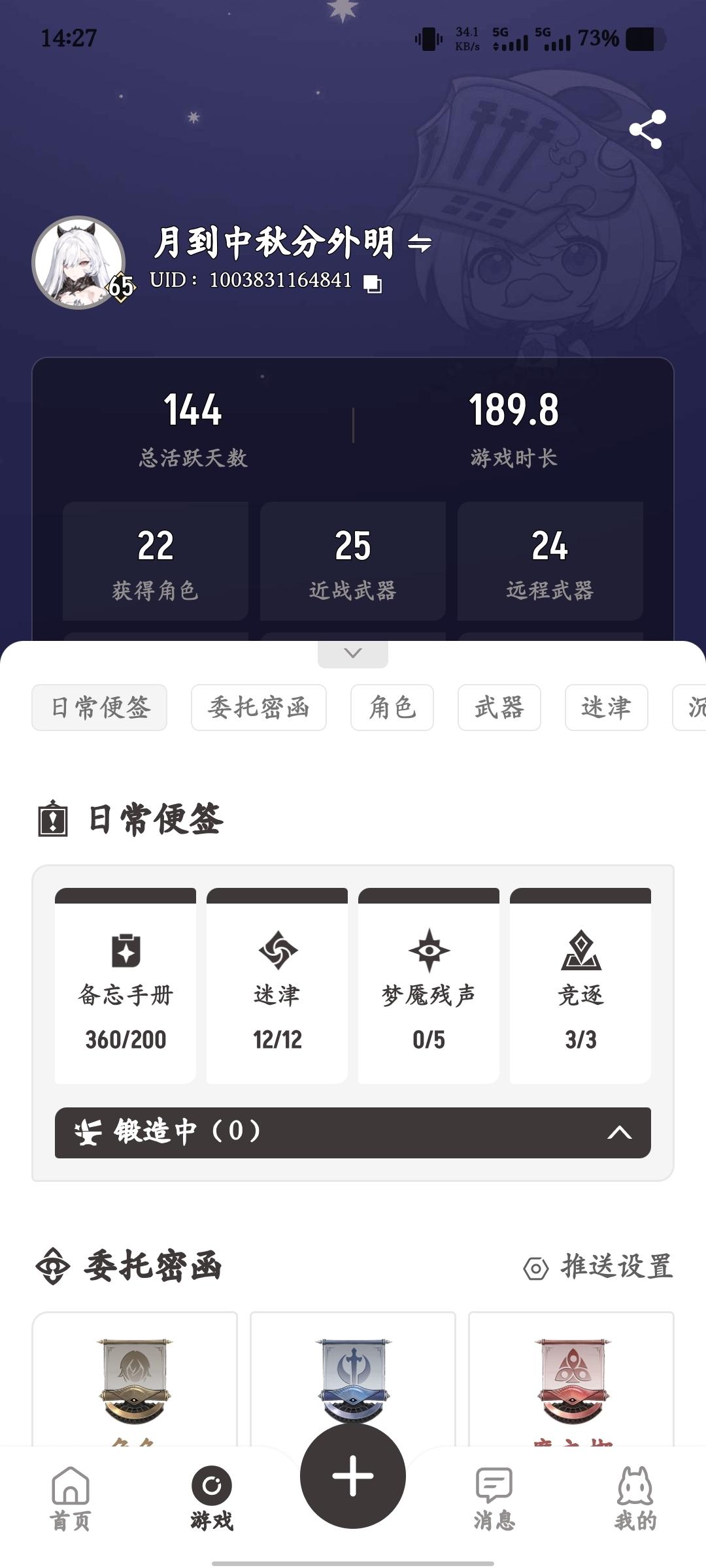Select the 迷津 chip
Screen dimensions: 706x1568
606,708
